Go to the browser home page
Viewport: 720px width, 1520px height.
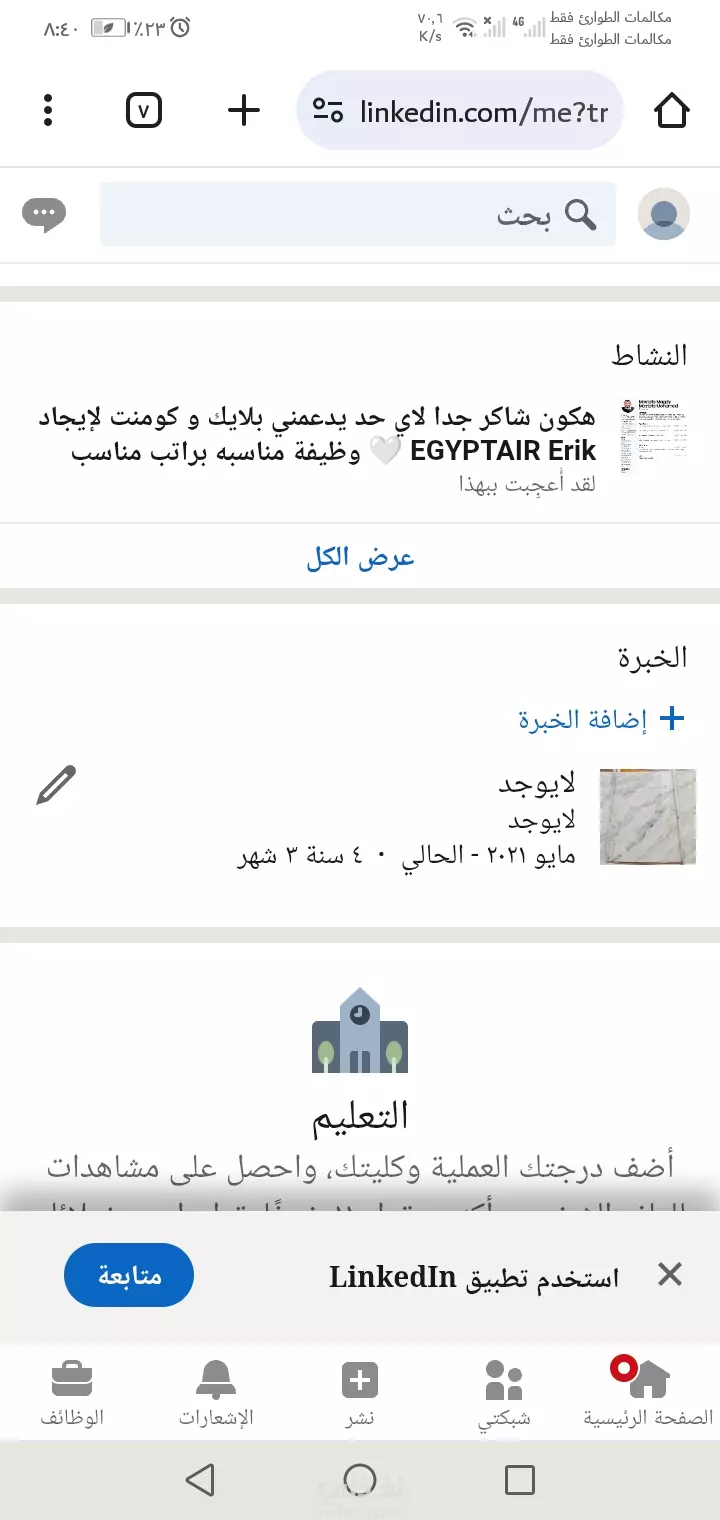point(672,110)
